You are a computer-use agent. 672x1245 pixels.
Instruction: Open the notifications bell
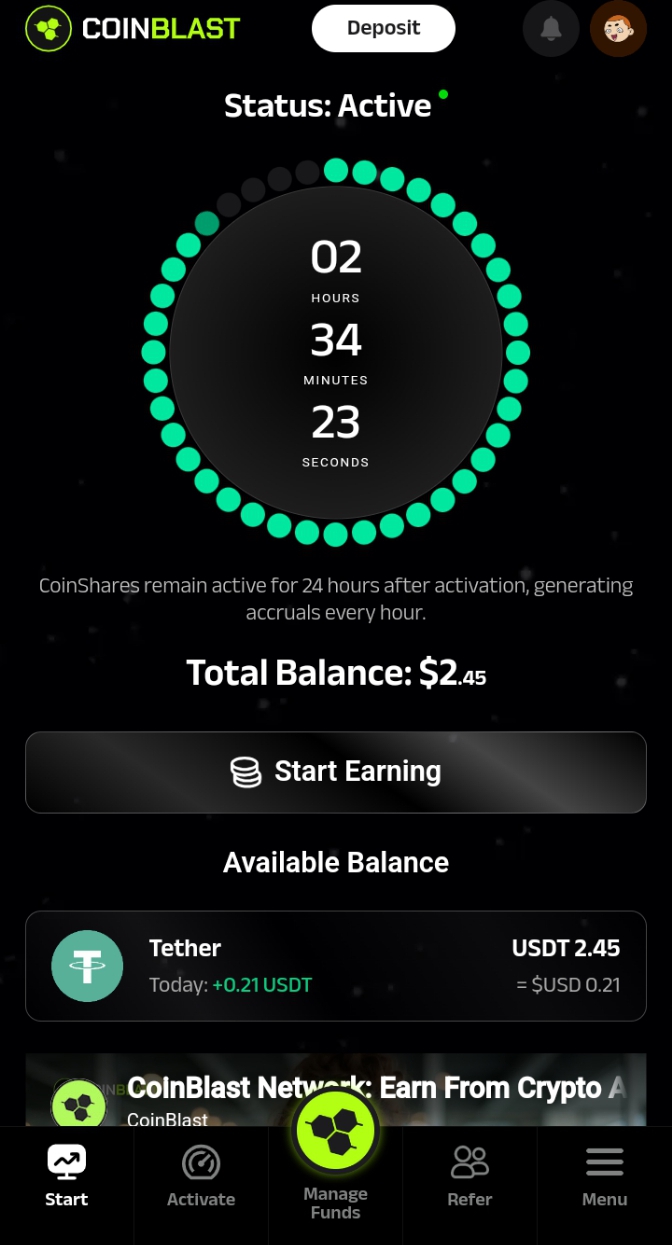(x=551, y=28)
